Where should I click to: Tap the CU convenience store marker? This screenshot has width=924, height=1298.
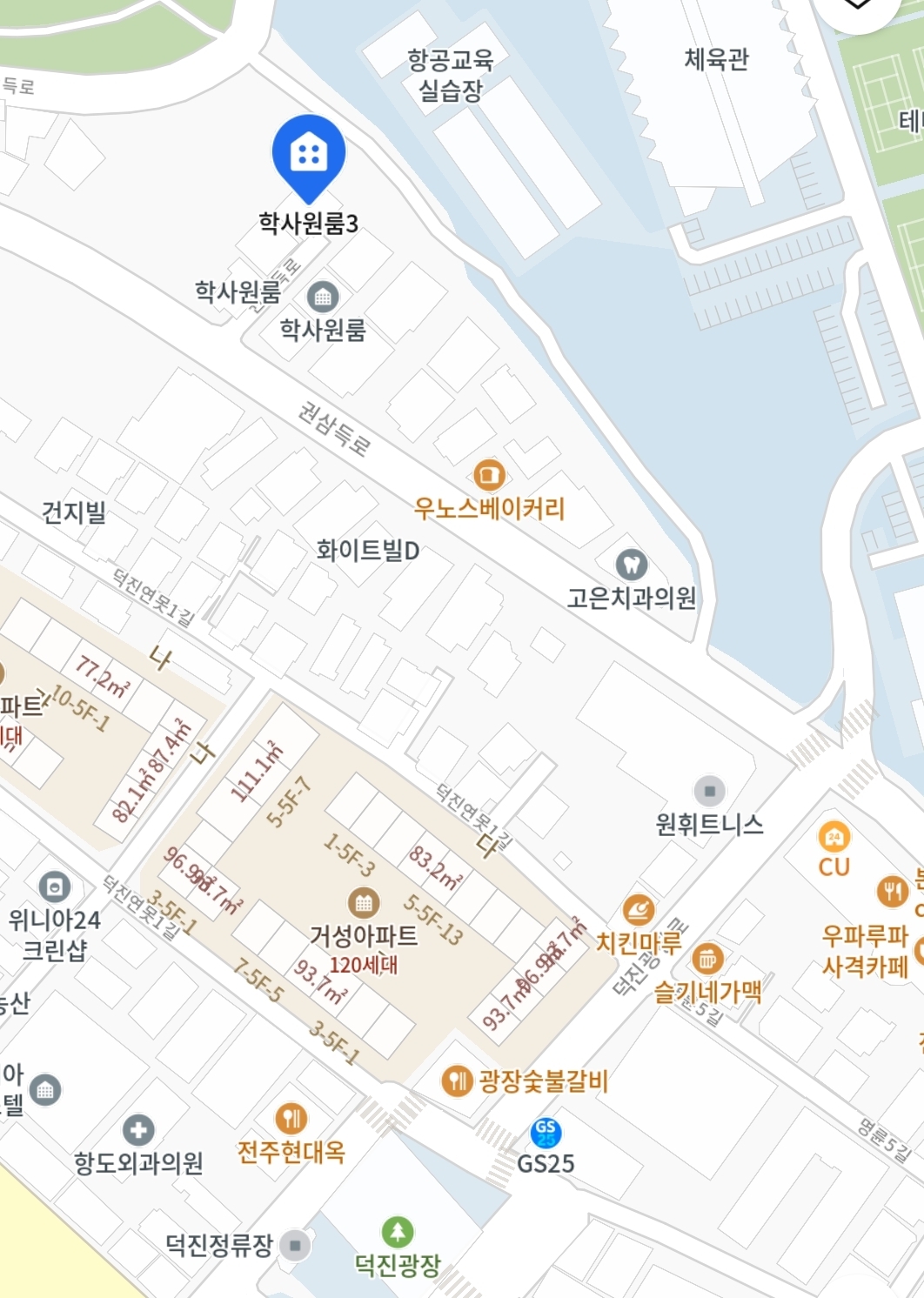pos(834,838)
